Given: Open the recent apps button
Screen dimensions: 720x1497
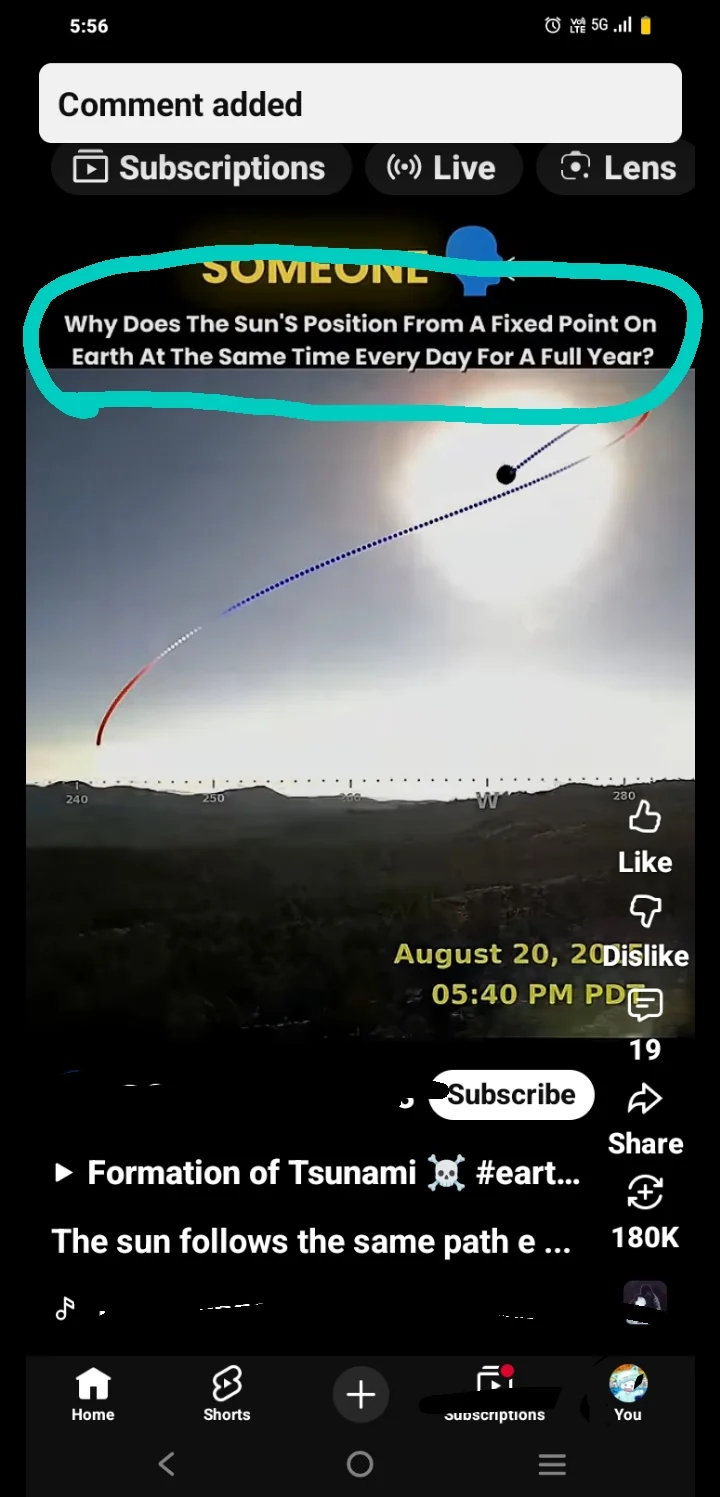Looking at the screenshot, I should 552,1465.
